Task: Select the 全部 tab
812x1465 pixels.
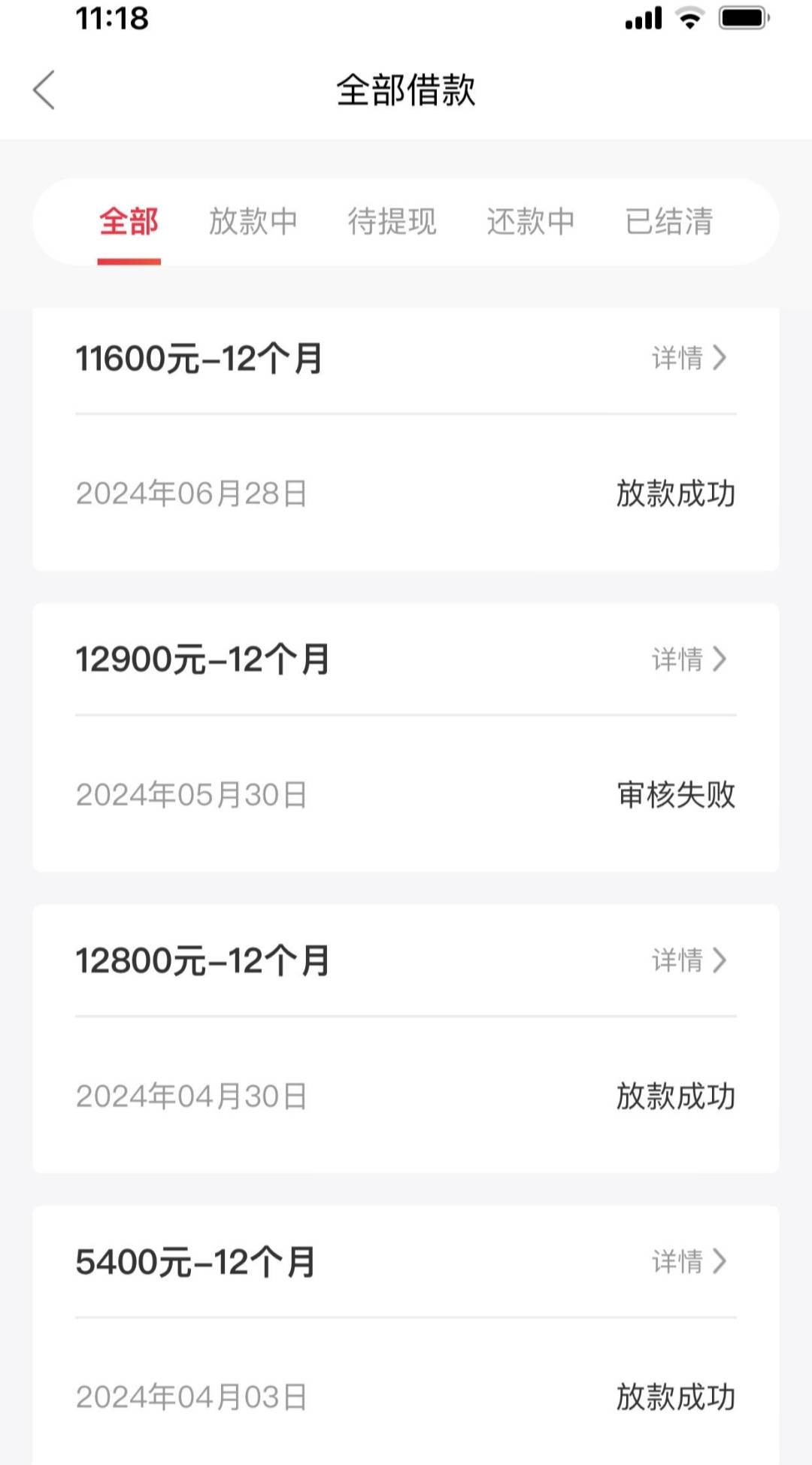Action: click(x=129, y=222)
